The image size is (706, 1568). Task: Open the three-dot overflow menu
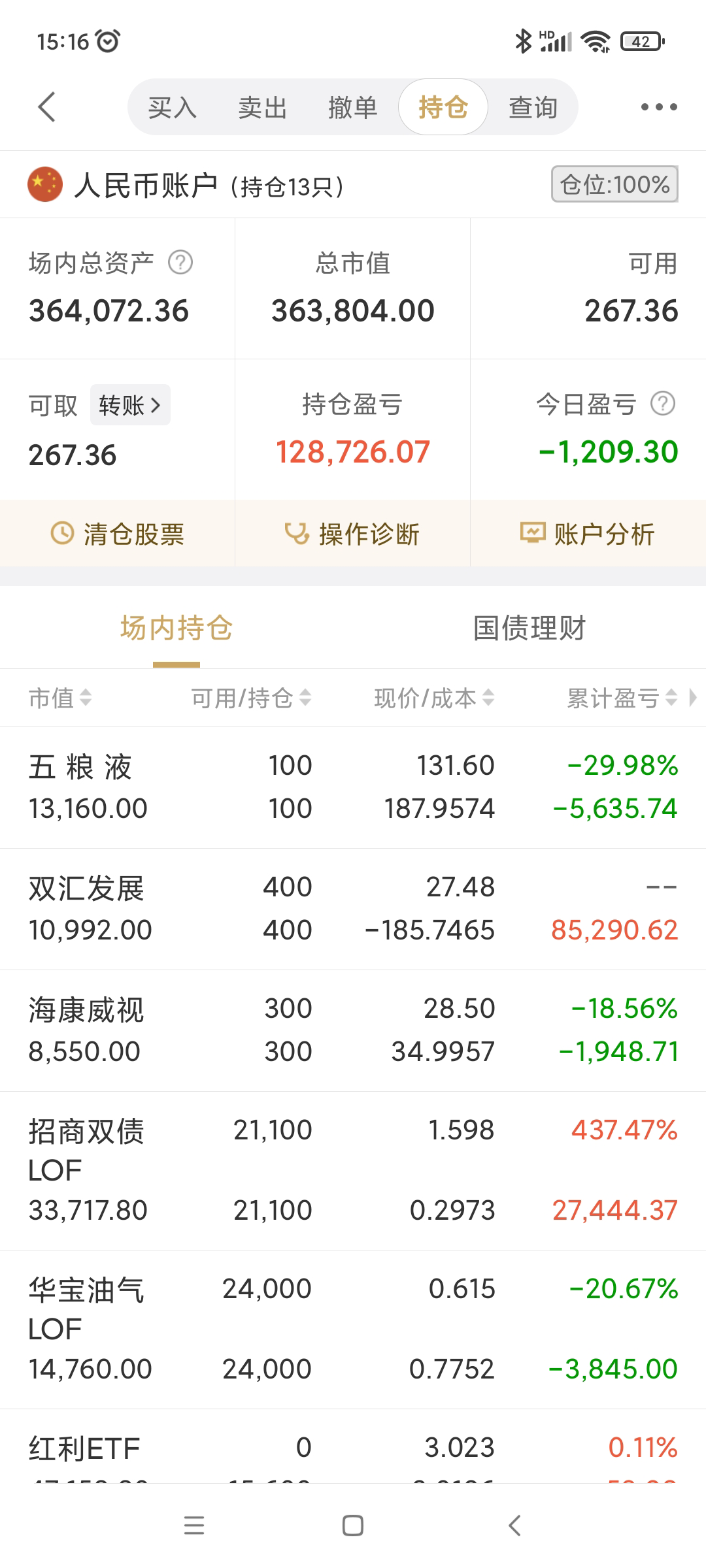[658, 107]
